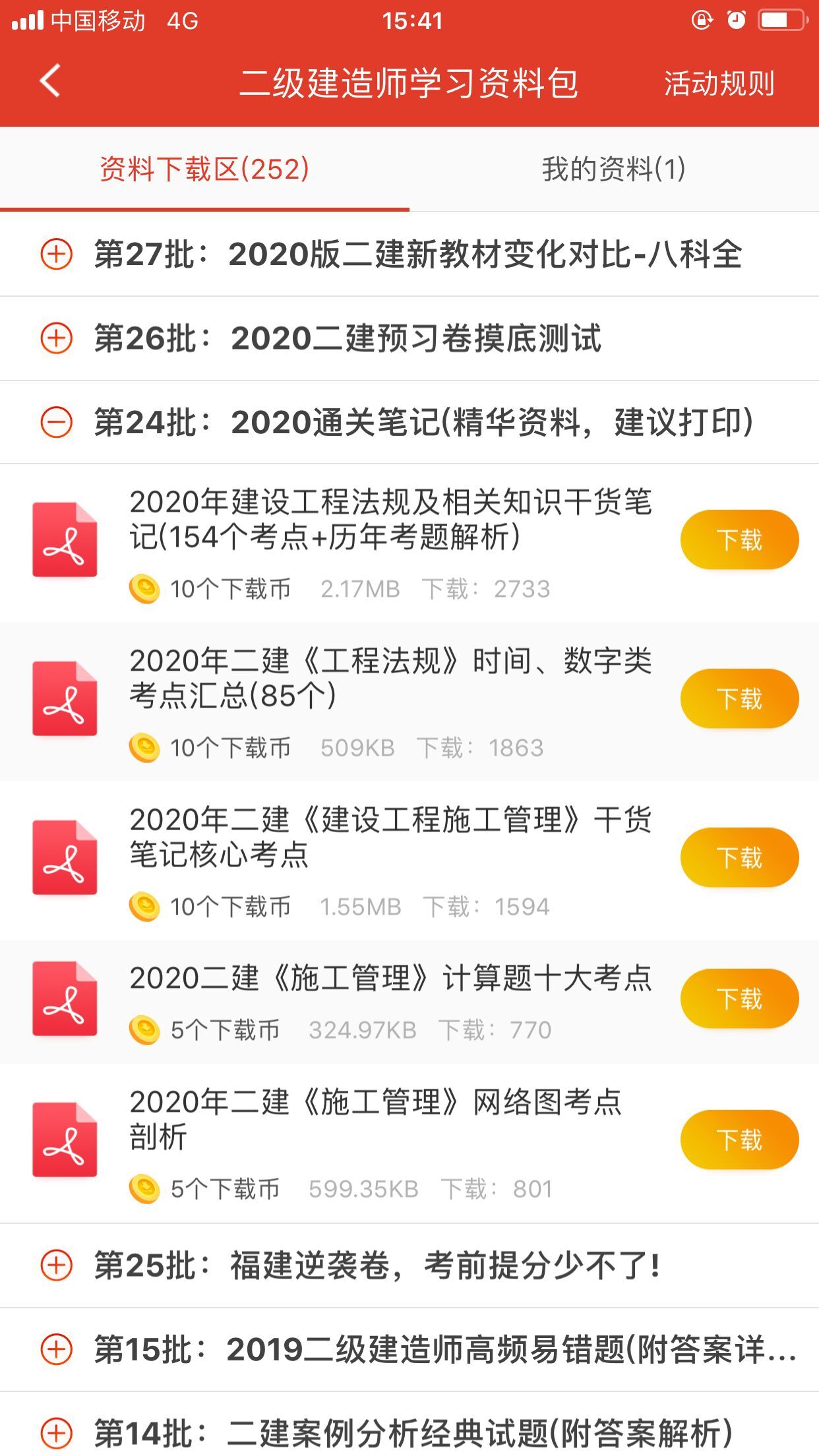Download 建设工程法规及相关知识干货笔记 file
Viewport: 819px width, 1456px height.
pos(739,540)
